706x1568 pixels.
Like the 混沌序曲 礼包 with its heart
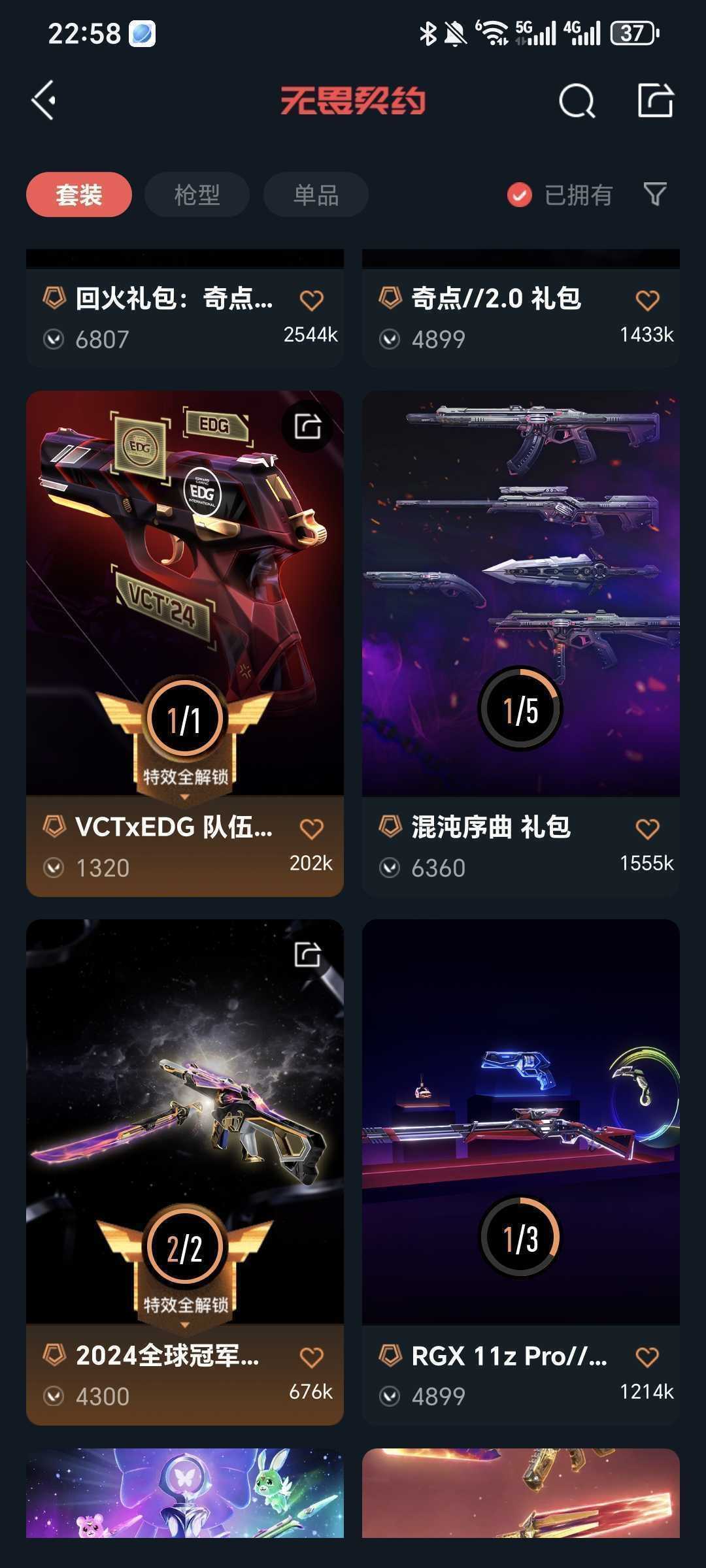point(647,829)
